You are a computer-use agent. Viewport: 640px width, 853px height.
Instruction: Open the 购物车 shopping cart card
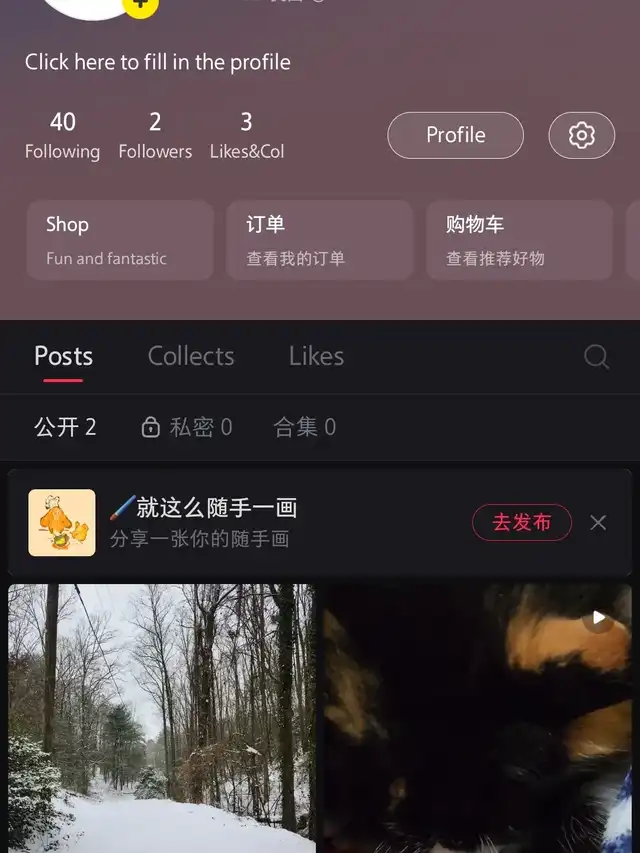518,240
